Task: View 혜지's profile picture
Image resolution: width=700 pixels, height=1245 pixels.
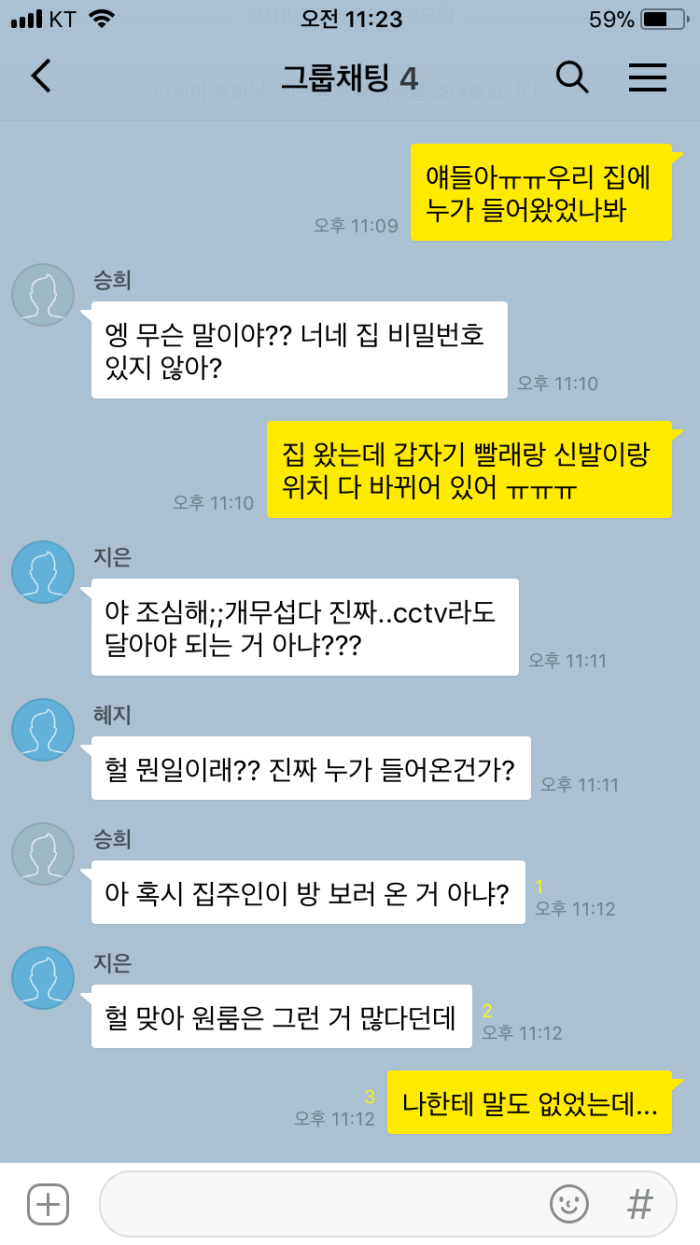Action: 43,730
